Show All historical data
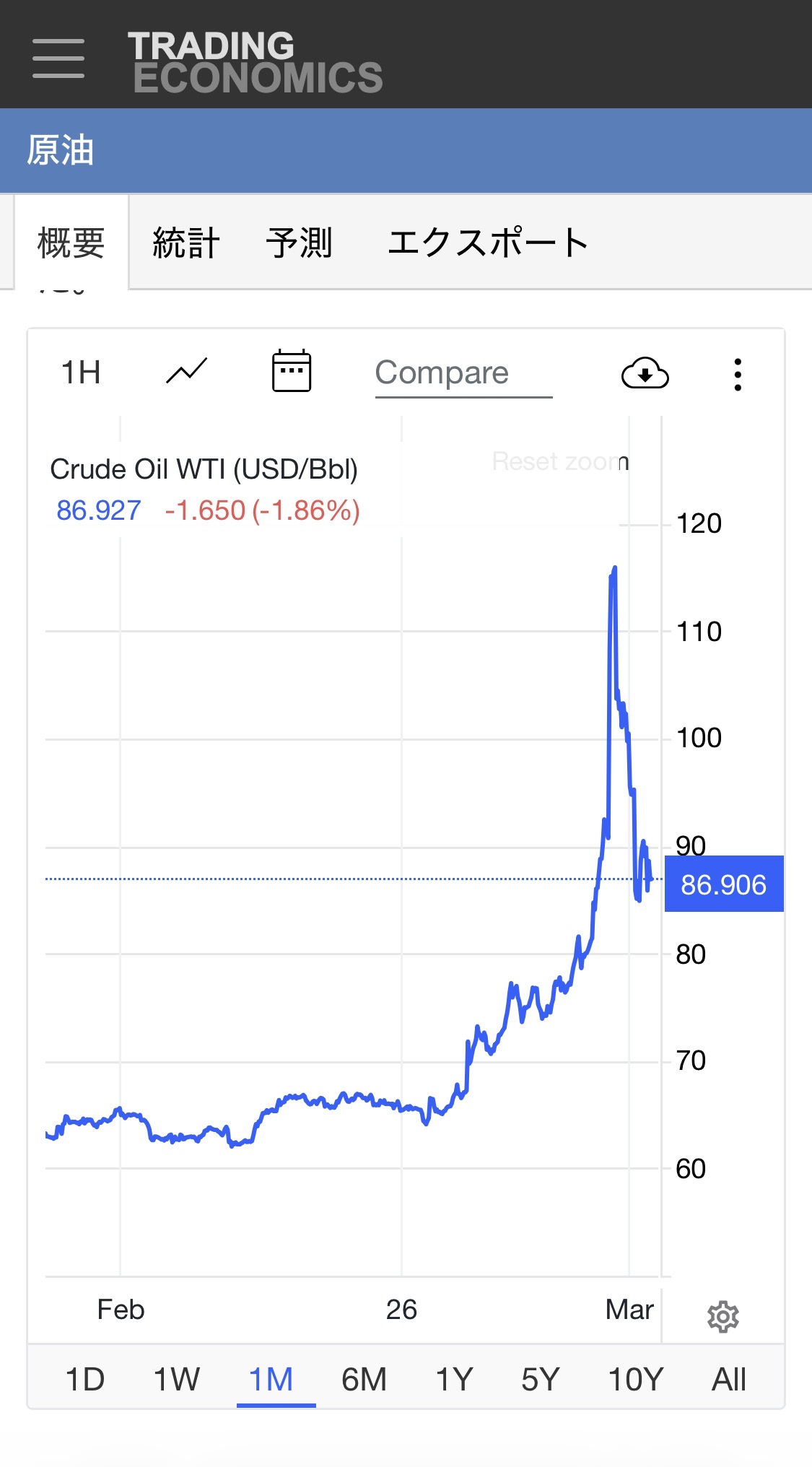This screenshot has width=812, height=1467. 729,1380
